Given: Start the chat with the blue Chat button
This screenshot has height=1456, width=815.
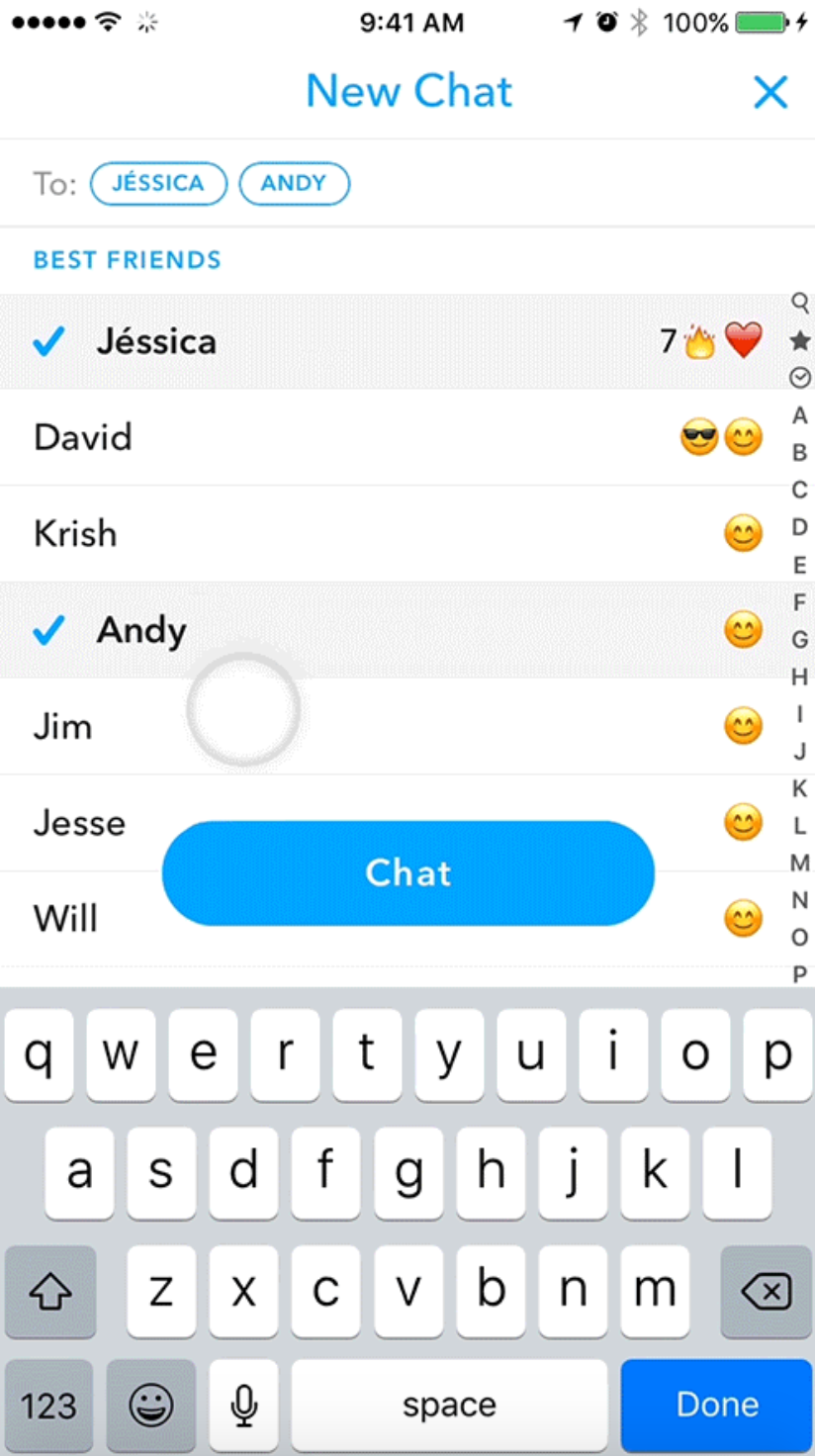Looking at the screenshot, I should (407, 873).
